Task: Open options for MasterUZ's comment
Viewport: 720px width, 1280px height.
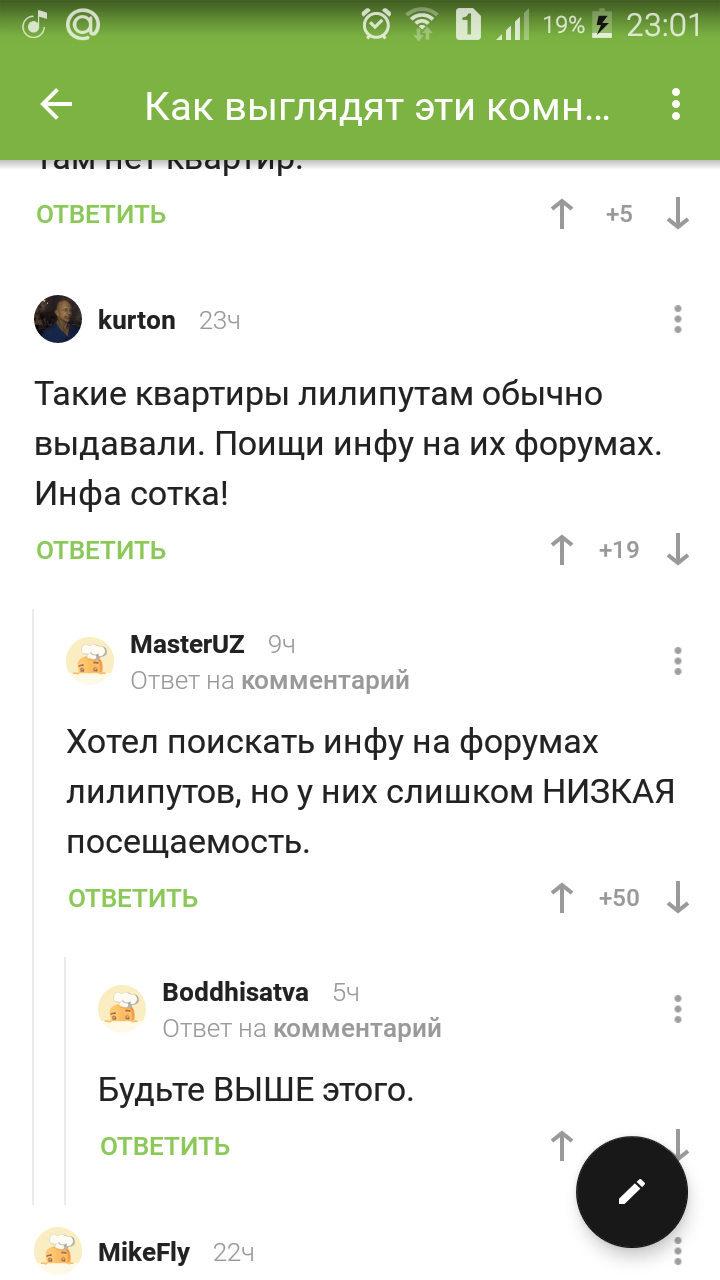Action: (677, 661)
